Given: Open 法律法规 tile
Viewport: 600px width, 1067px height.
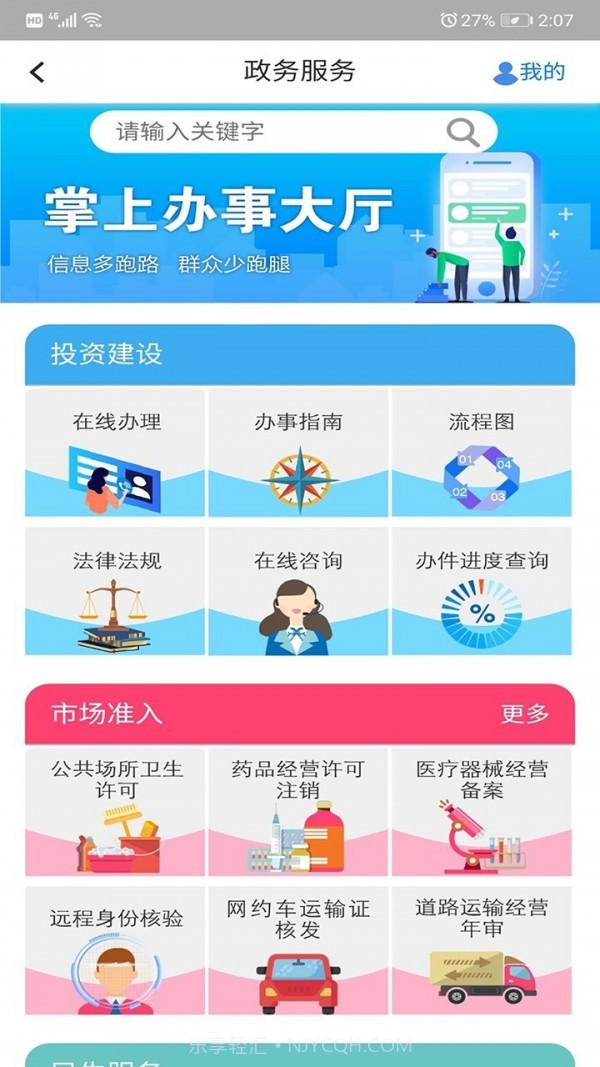Looking at the screenshot, I should 115,592.
